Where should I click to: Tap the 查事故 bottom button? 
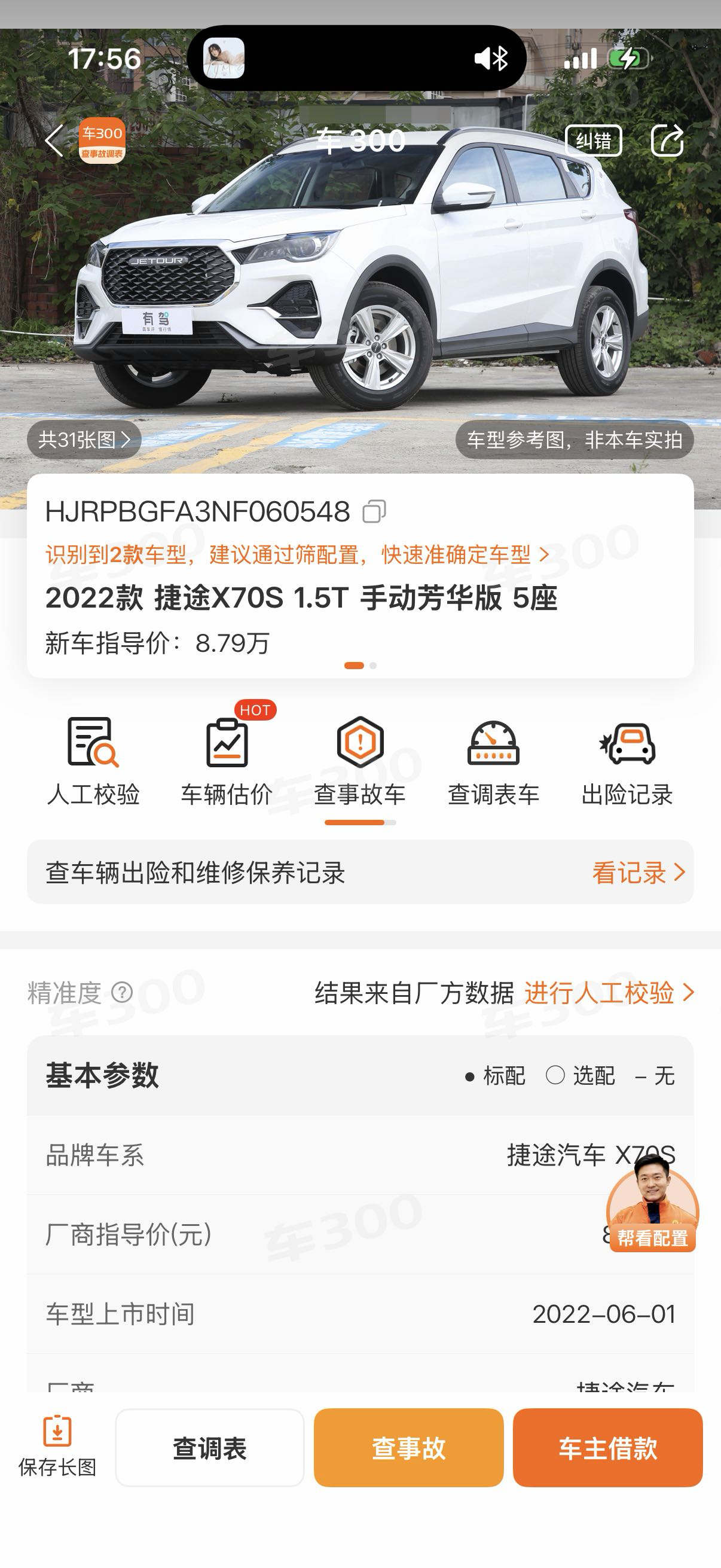[x=408, y=1447]
